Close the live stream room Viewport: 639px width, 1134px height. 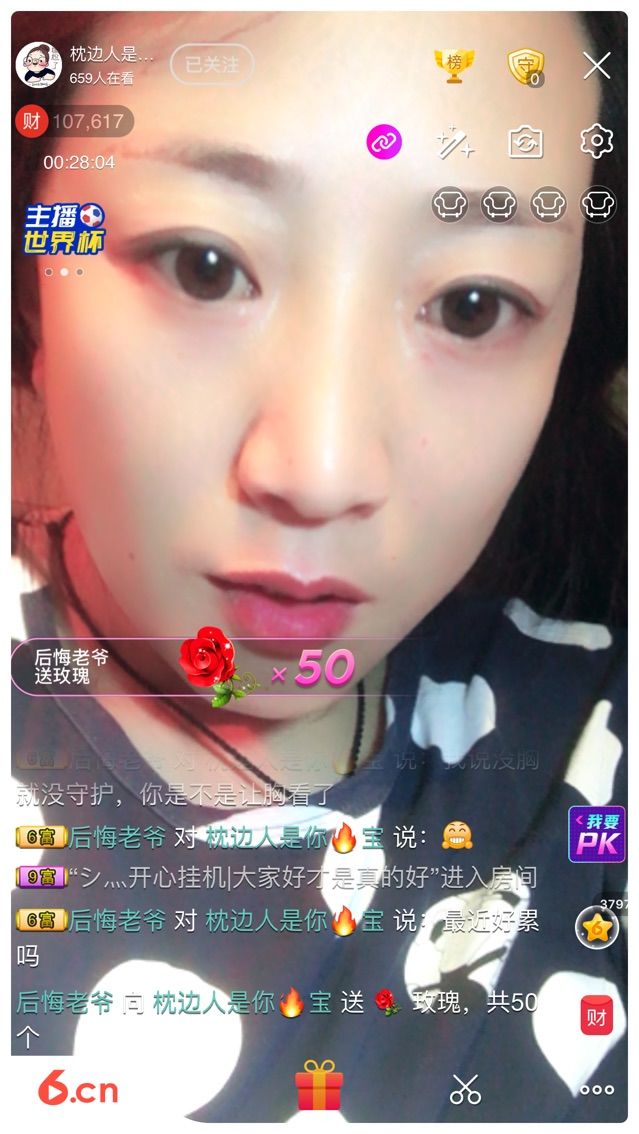click(x=597, y=66)
